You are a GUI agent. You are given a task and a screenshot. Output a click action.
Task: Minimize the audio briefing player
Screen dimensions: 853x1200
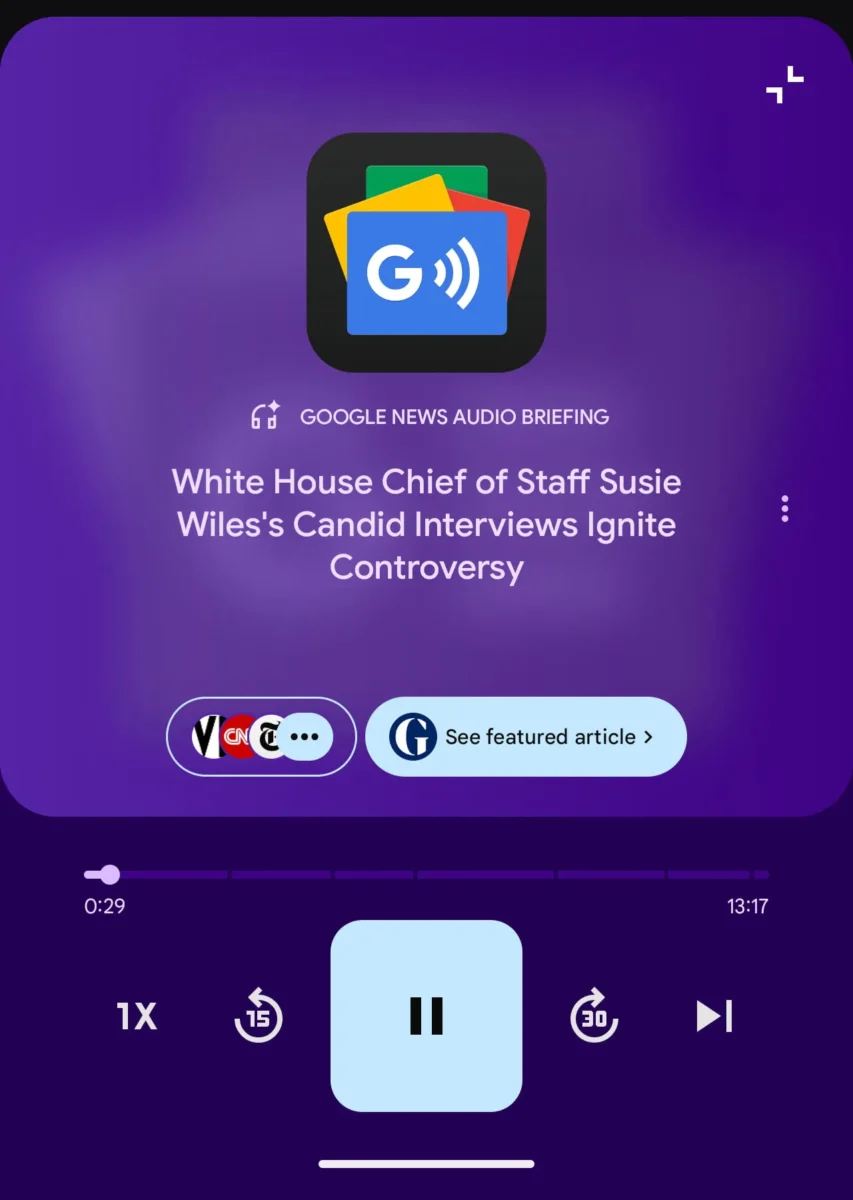[x=785, y=85]
